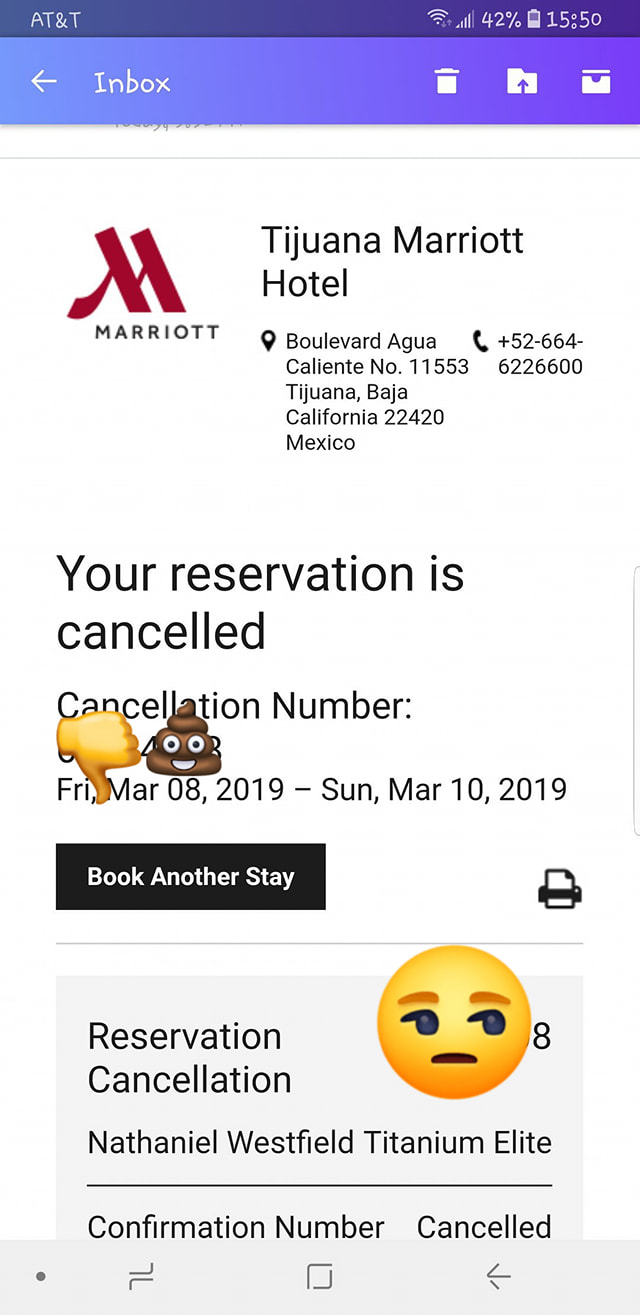Delete this email with the trash icon

point(447,82)
